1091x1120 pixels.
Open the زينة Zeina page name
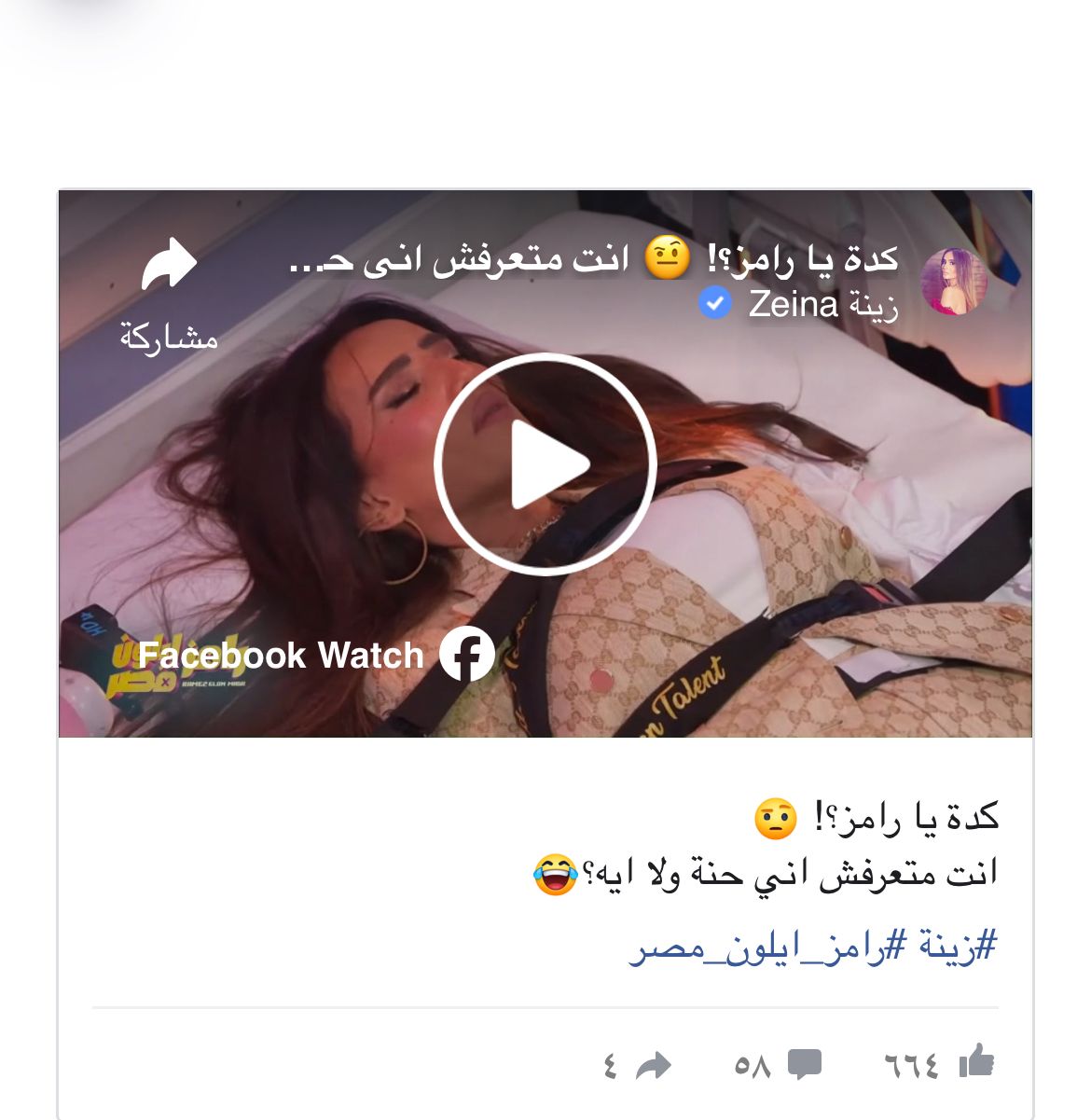(822, 305)
